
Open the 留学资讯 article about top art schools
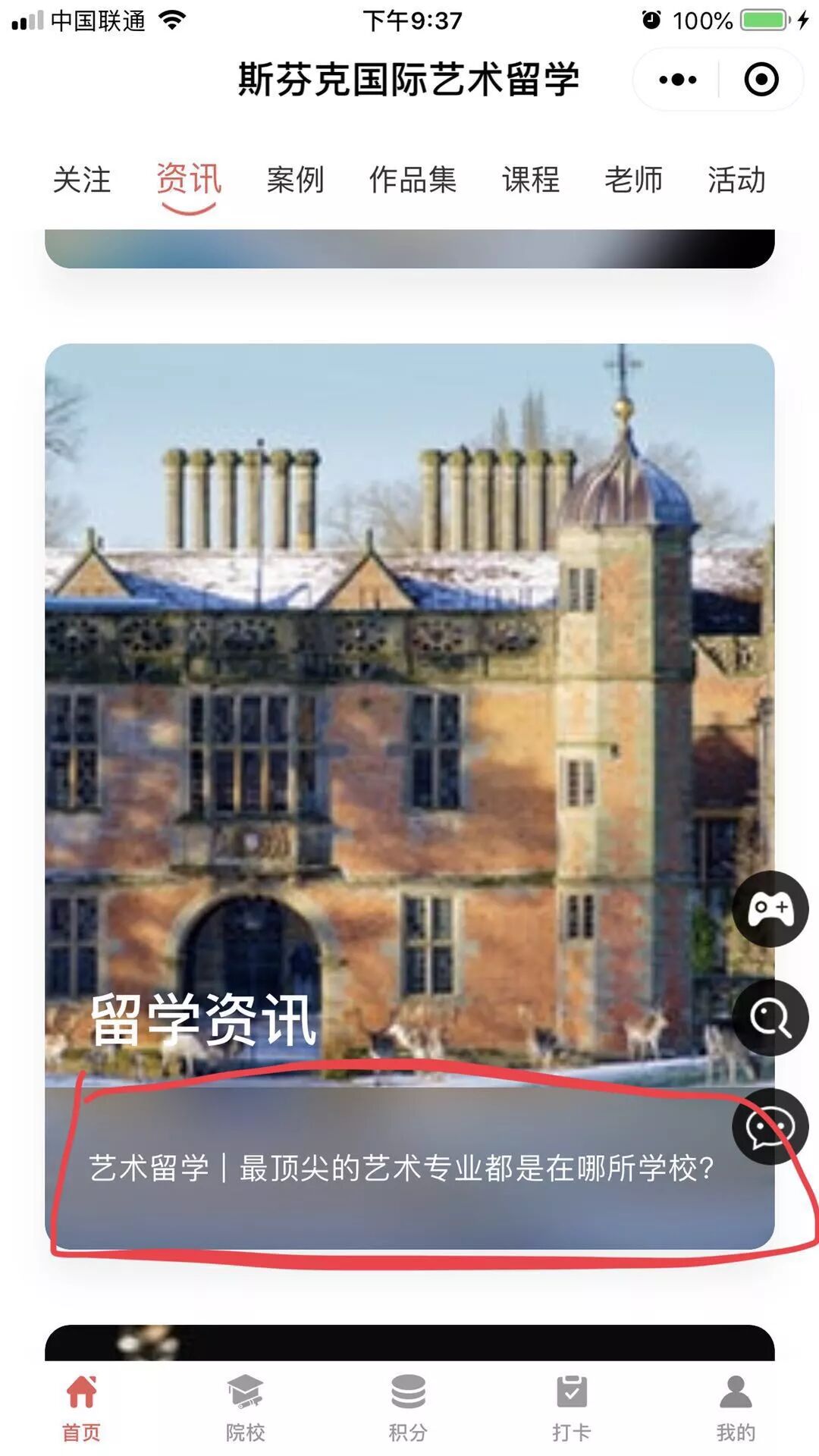click(x=402, y=1168)
